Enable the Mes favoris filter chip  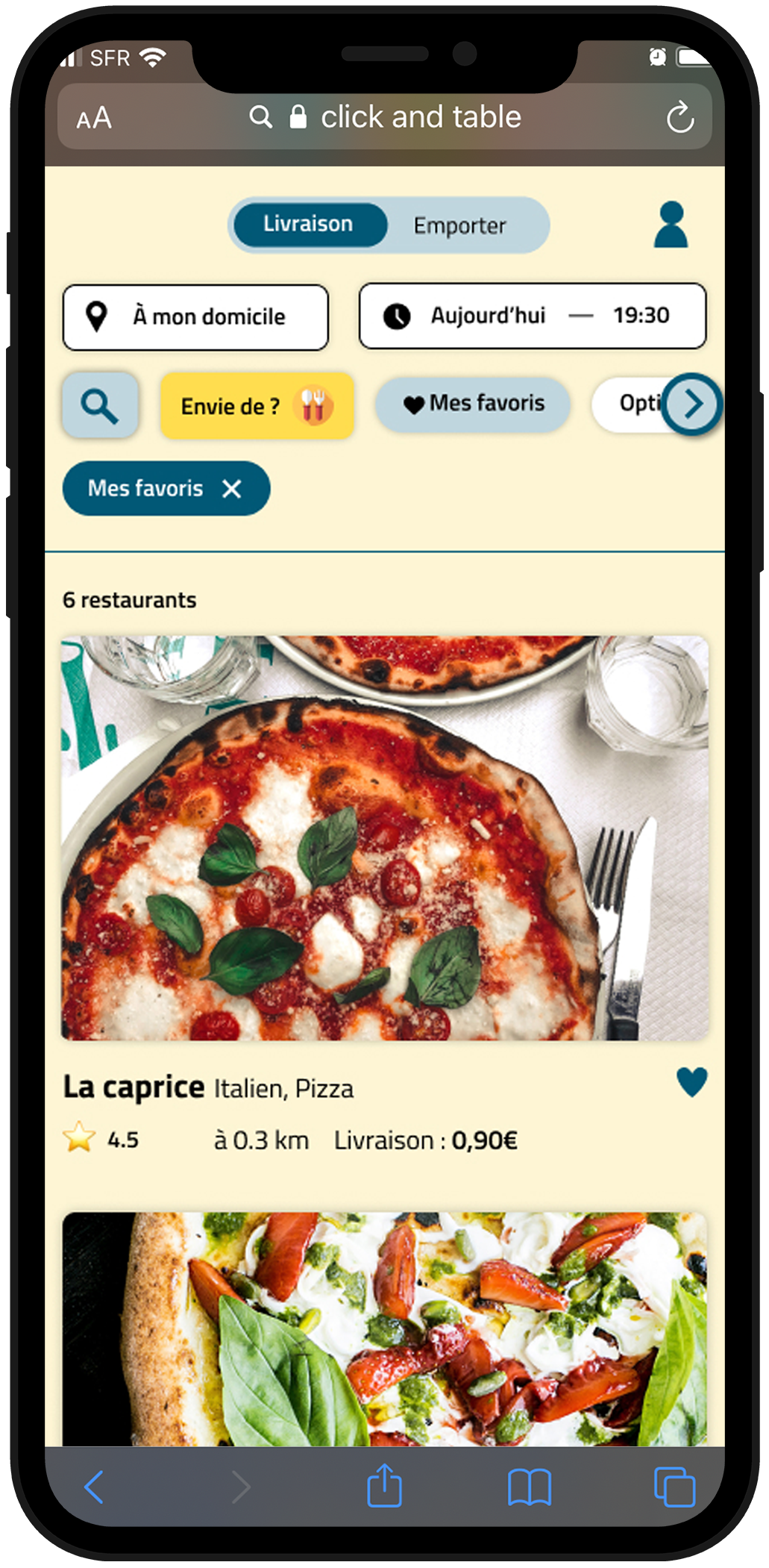pyautogui.click(x=472, y=404)
